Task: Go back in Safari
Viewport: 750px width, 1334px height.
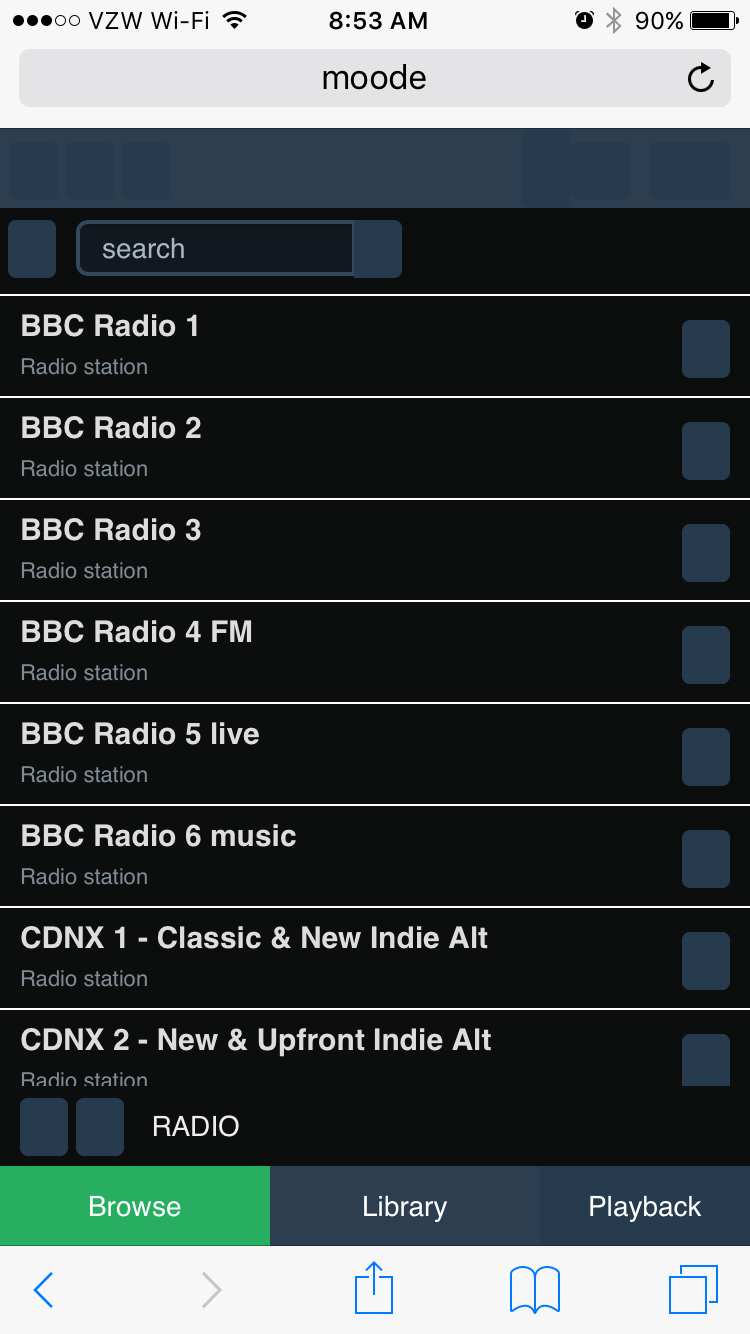Action: (43, 1290)
